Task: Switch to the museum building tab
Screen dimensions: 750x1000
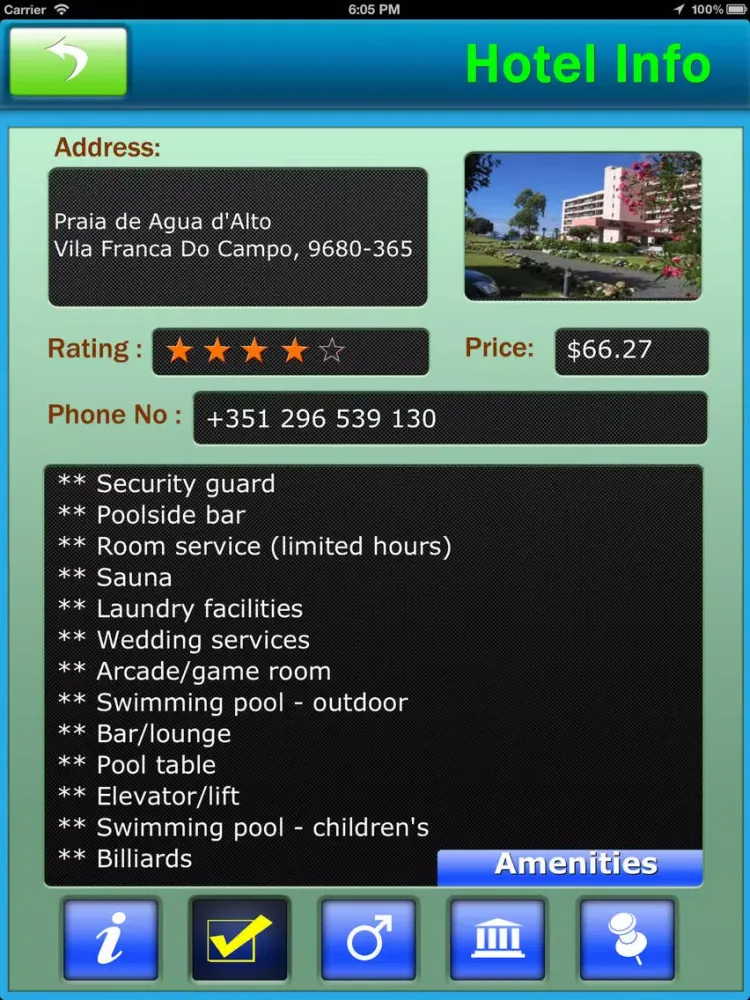Action: pos(497,939)
